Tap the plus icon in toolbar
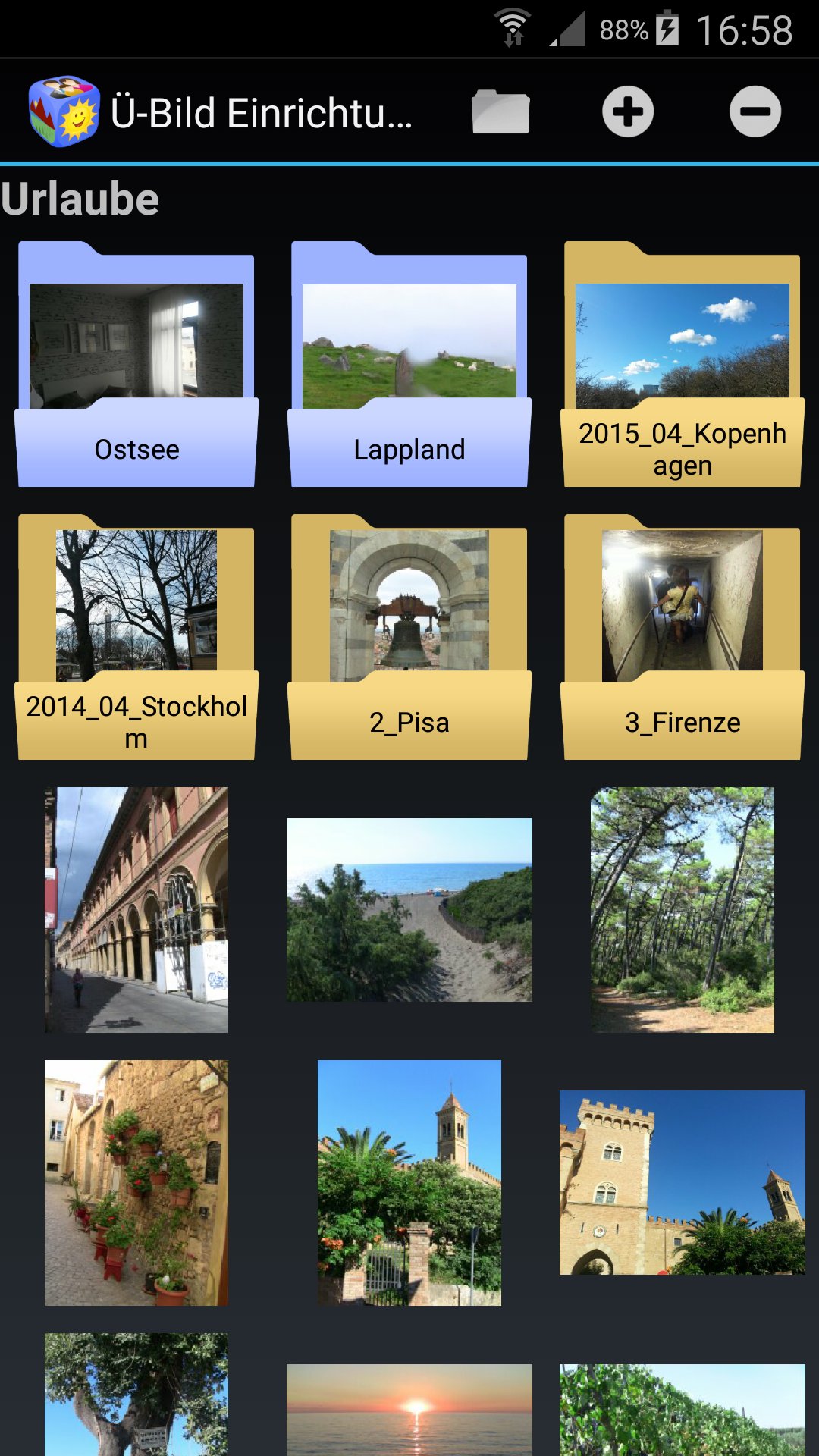Viewport: 819px width, 1456px height. pos(628,112)
